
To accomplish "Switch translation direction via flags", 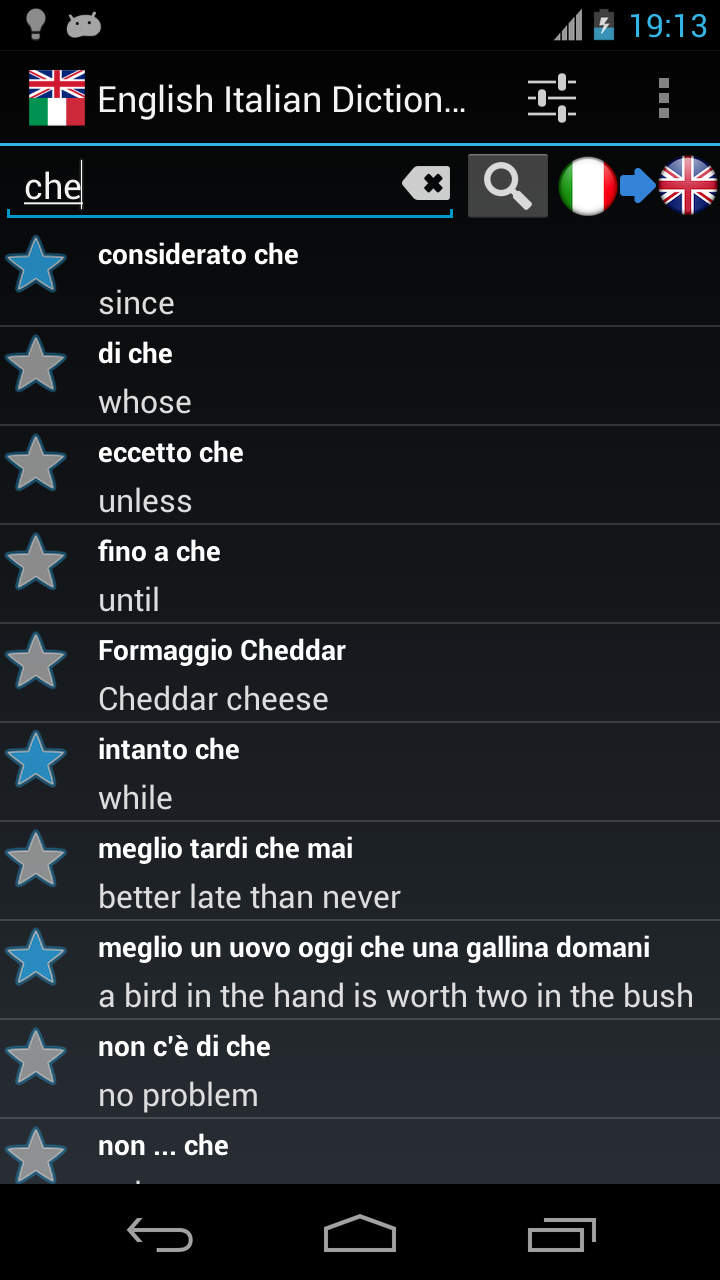I will [x=637, y=186].
